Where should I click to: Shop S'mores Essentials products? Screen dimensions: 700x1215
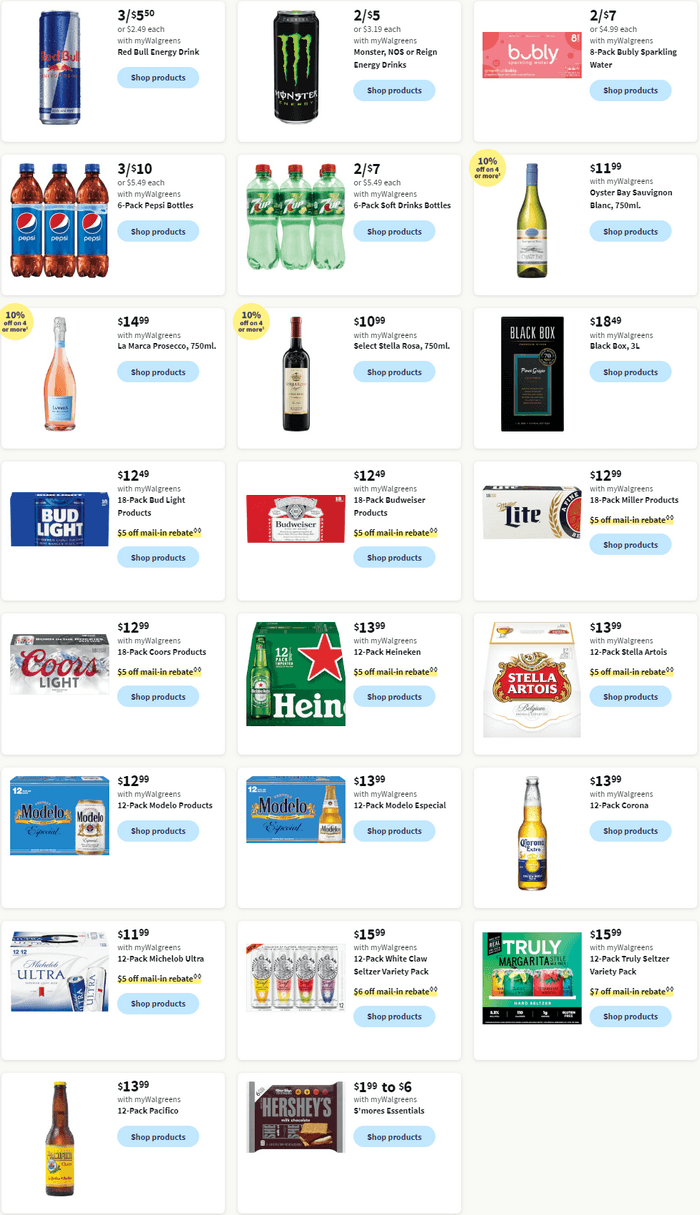pyautogui.click(x=394, y=1137)
